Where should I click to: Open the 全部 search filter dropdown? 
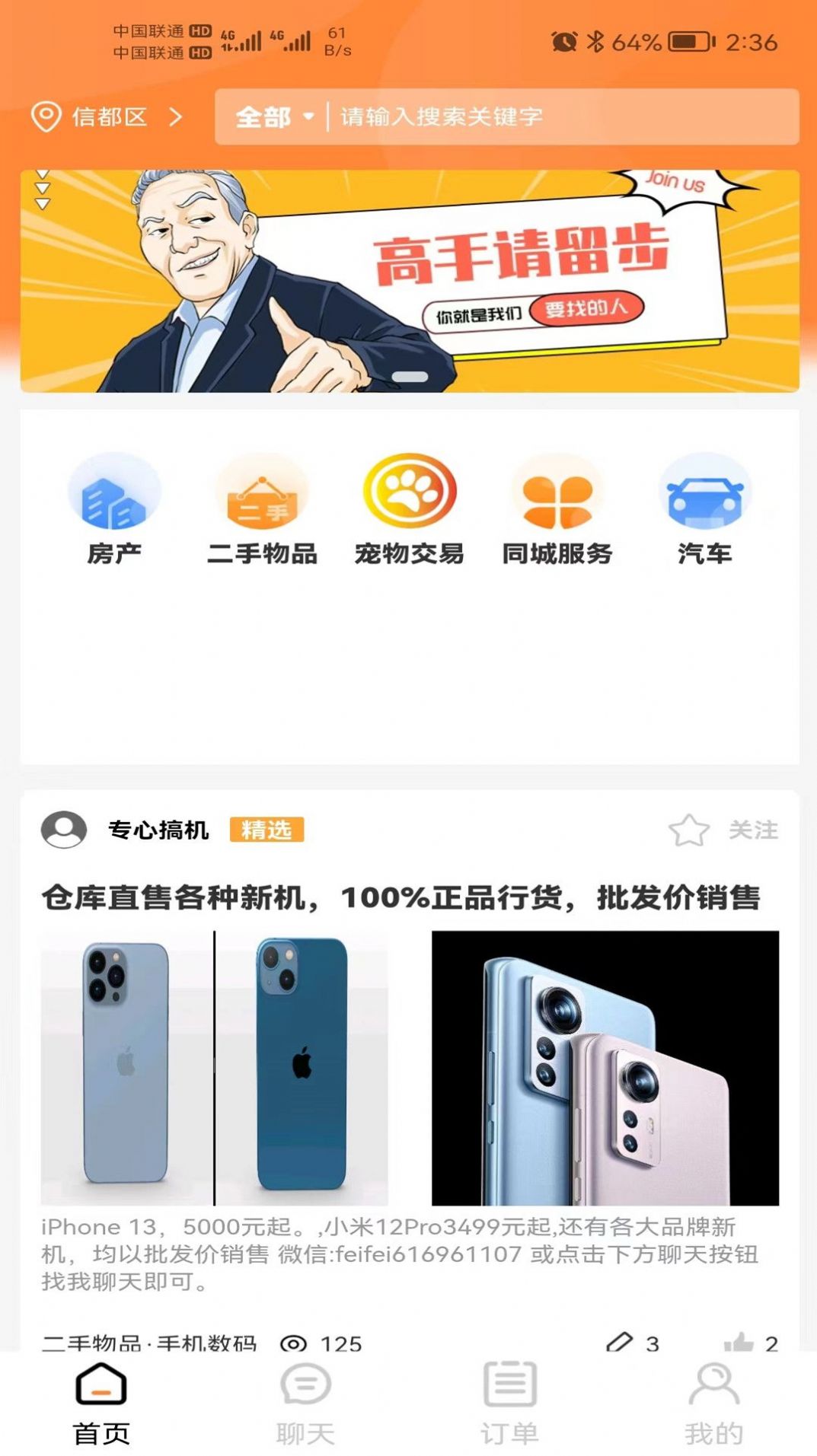click(x=274, y=116)
